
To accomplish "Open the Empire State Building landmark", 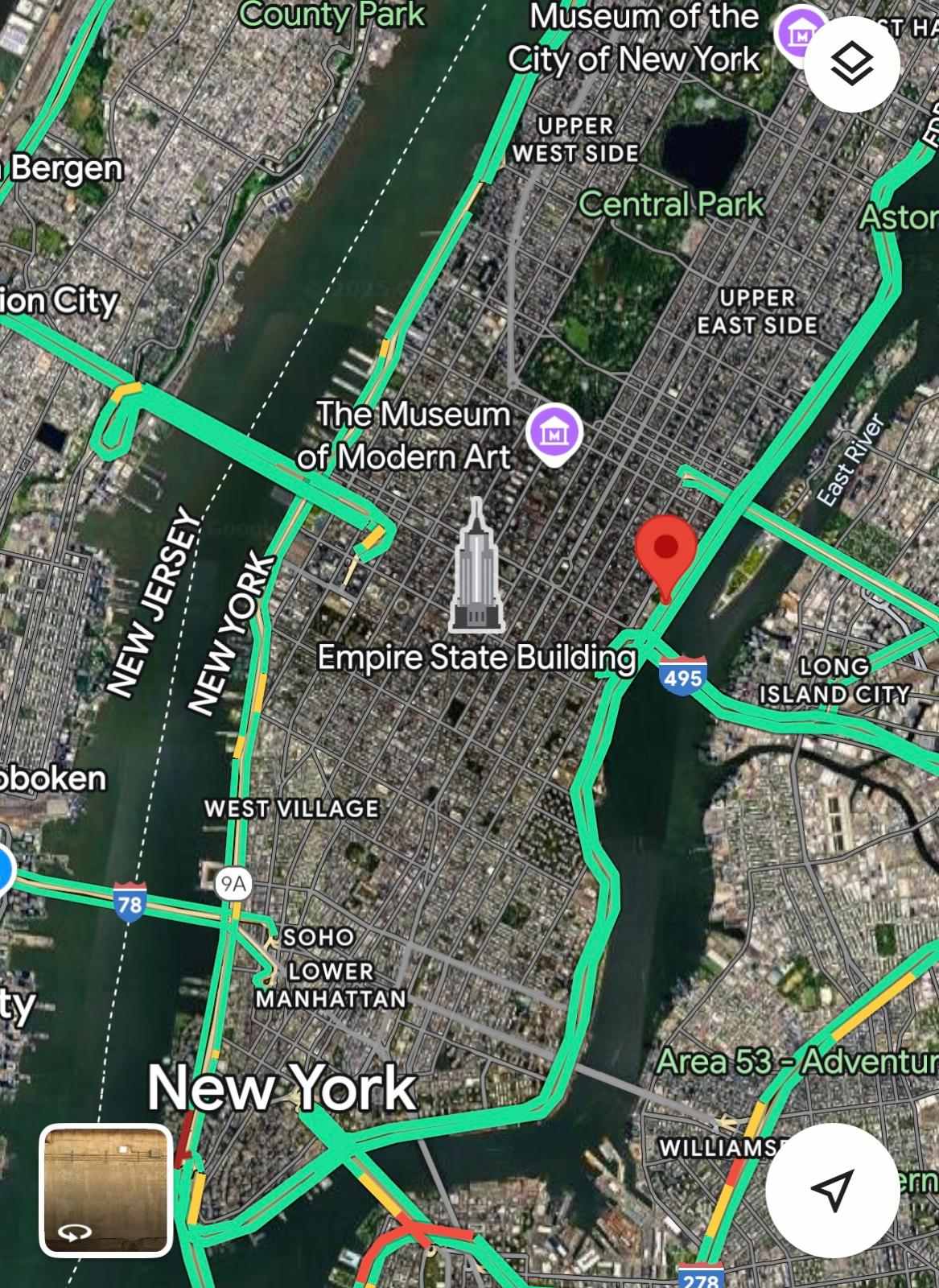I will [477, 567].
